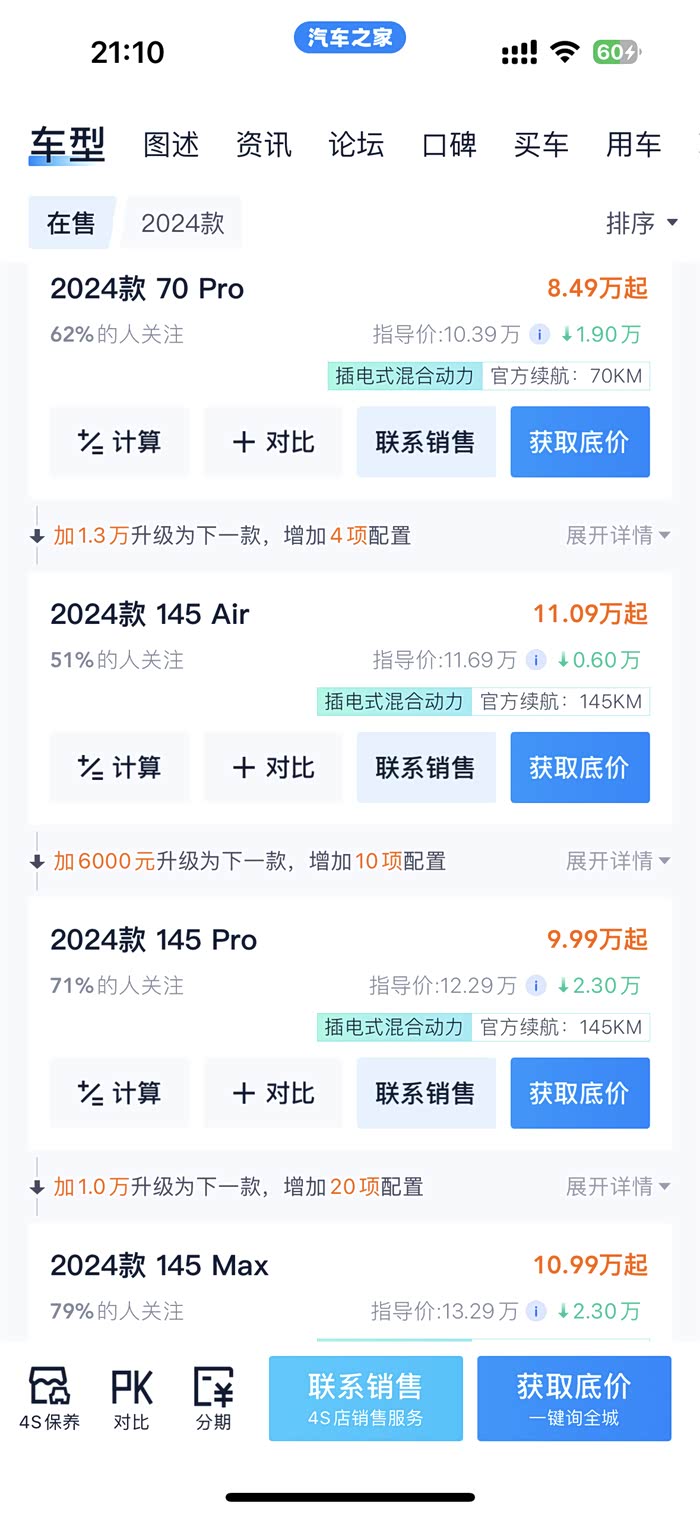View the 口碑 tab
Viewport: 700px width, 1516px height.
[x=449, y=145]
